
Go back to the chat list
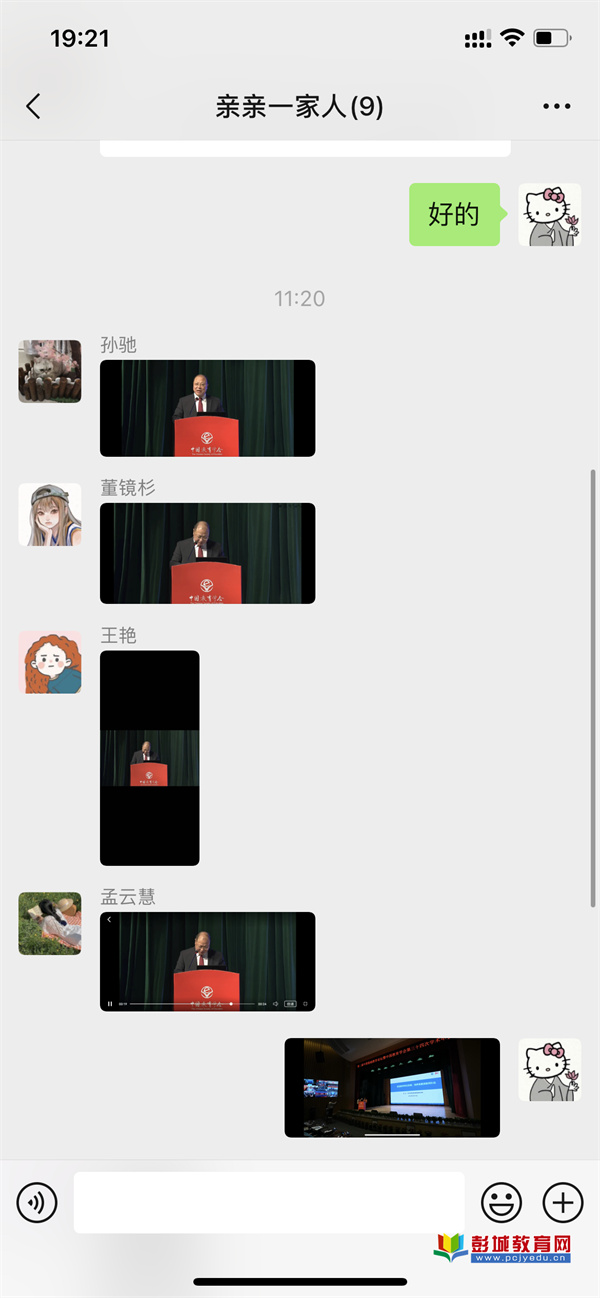coord(34,107)
